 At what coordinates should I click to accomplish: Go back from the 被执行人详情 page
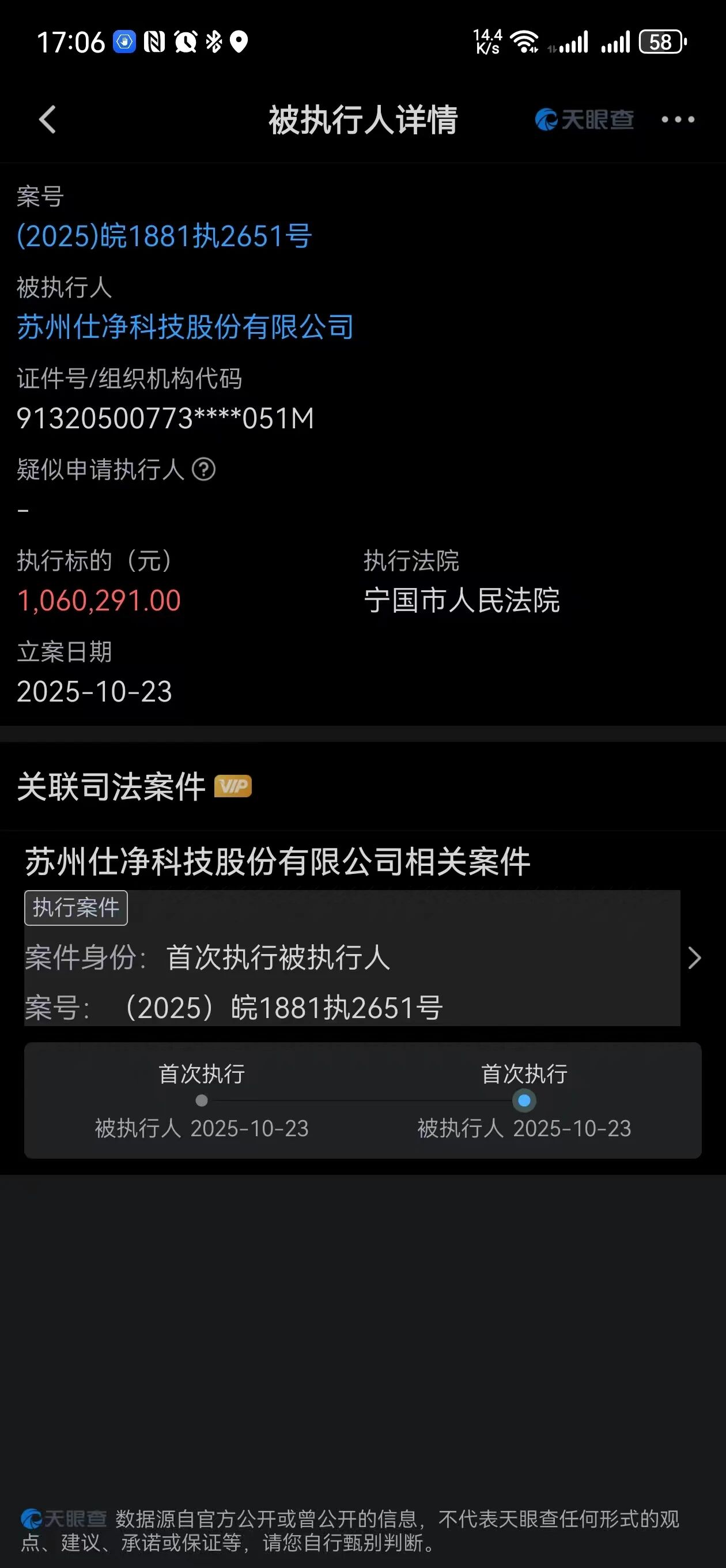(x=47, y=119)
